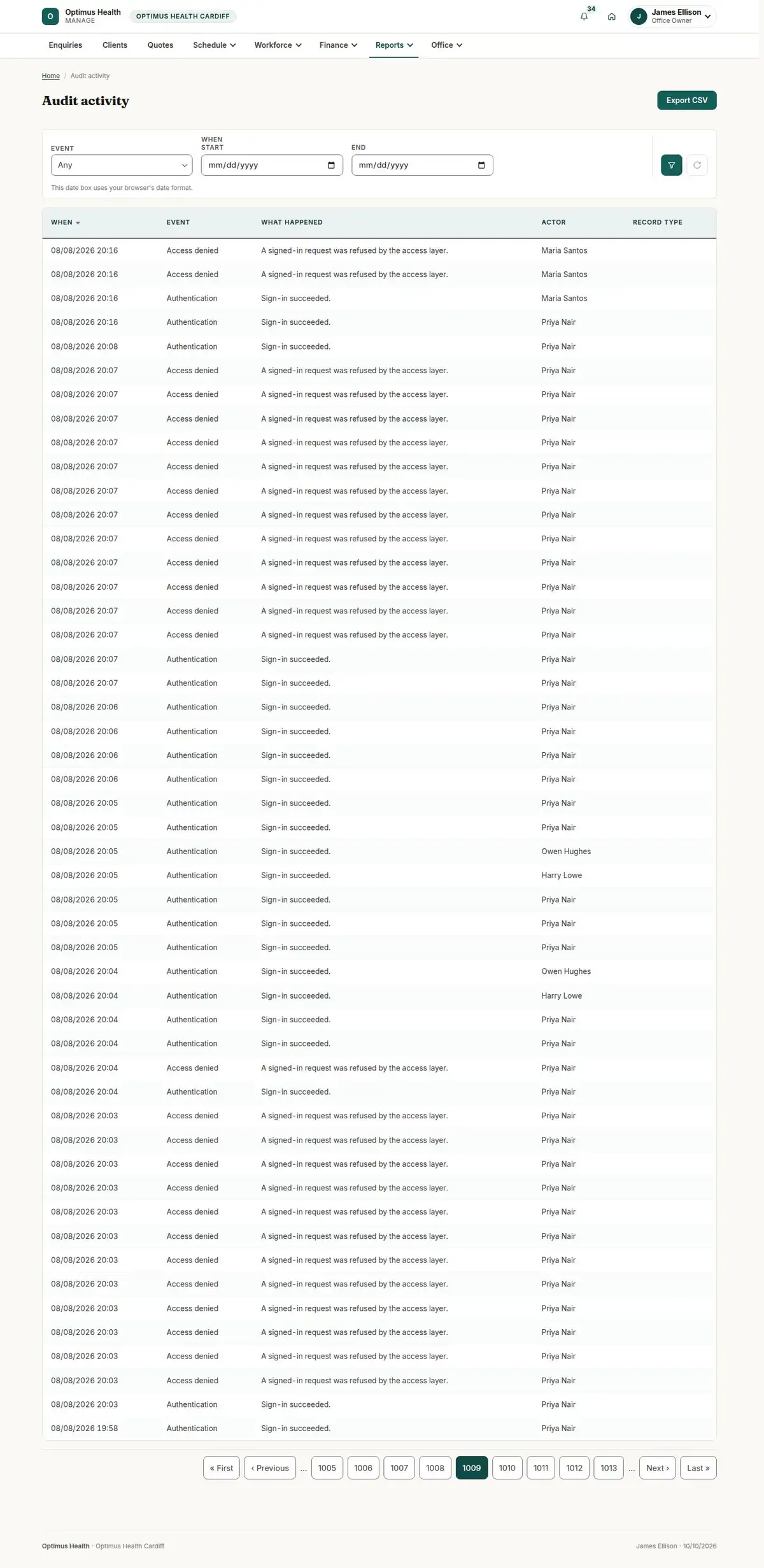Screen dimensions: 764x1568
Task: Jump to page 1010
Action: [x=507, y=1467]
